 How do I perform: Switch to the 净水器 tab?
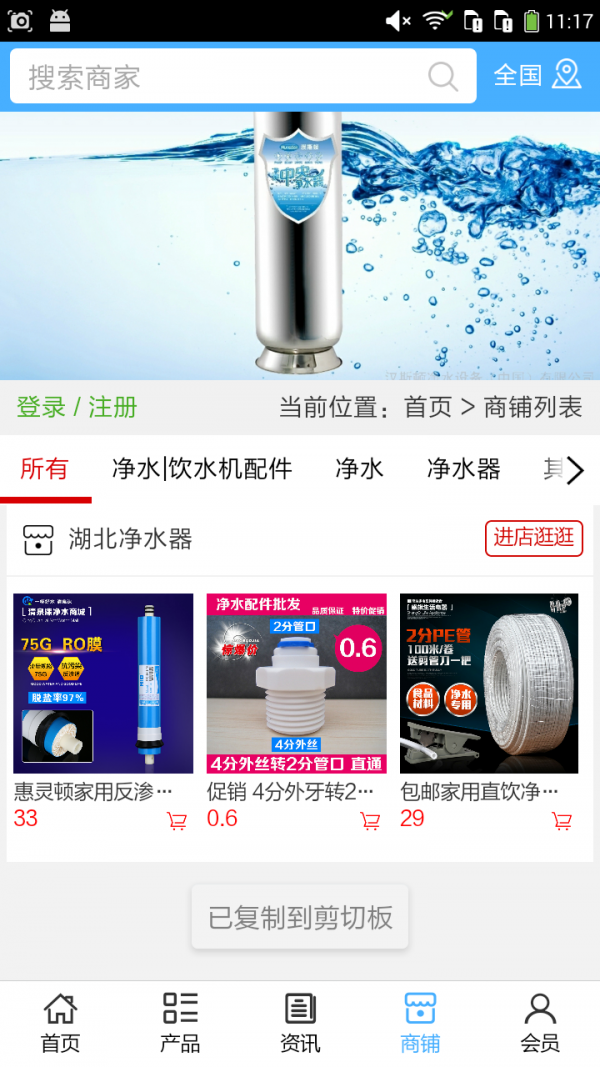tap(463, 468)
